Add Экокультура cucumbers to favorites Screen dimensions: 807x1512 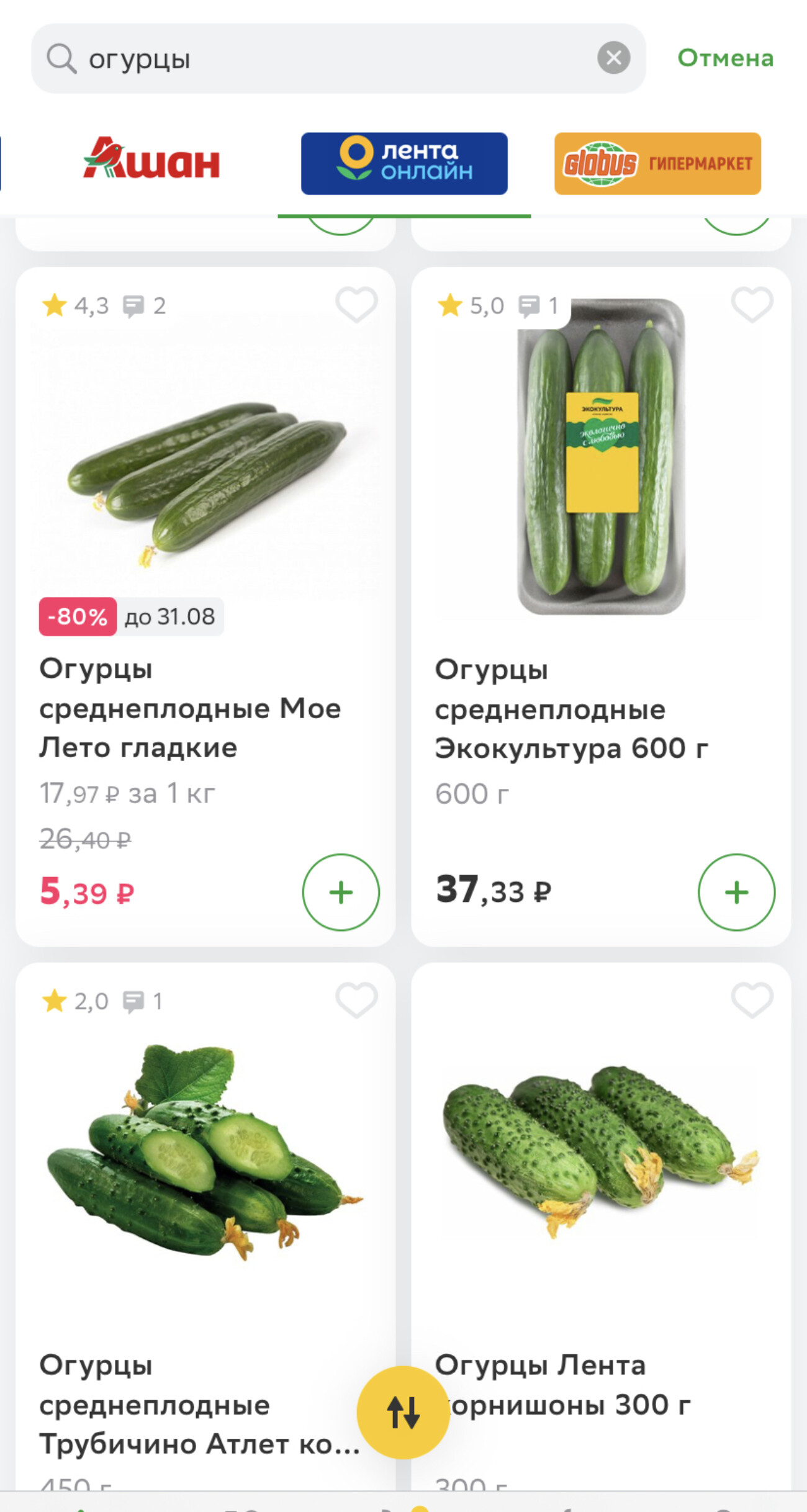coord(752,305)
